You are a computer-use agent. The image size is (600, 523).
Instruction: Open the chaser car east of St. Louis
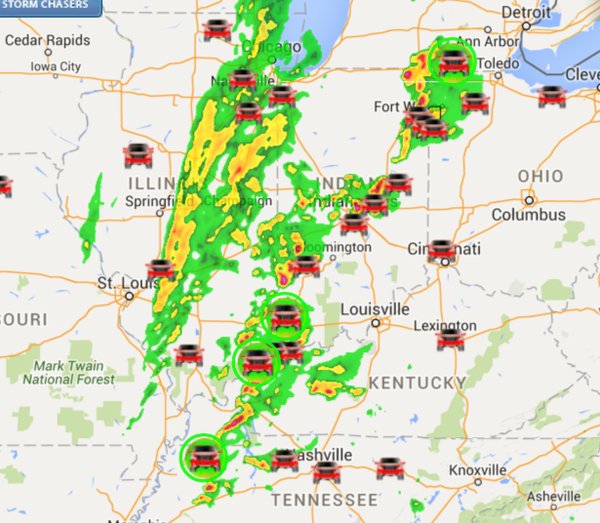pyautogui.click(x=160, y=270)
